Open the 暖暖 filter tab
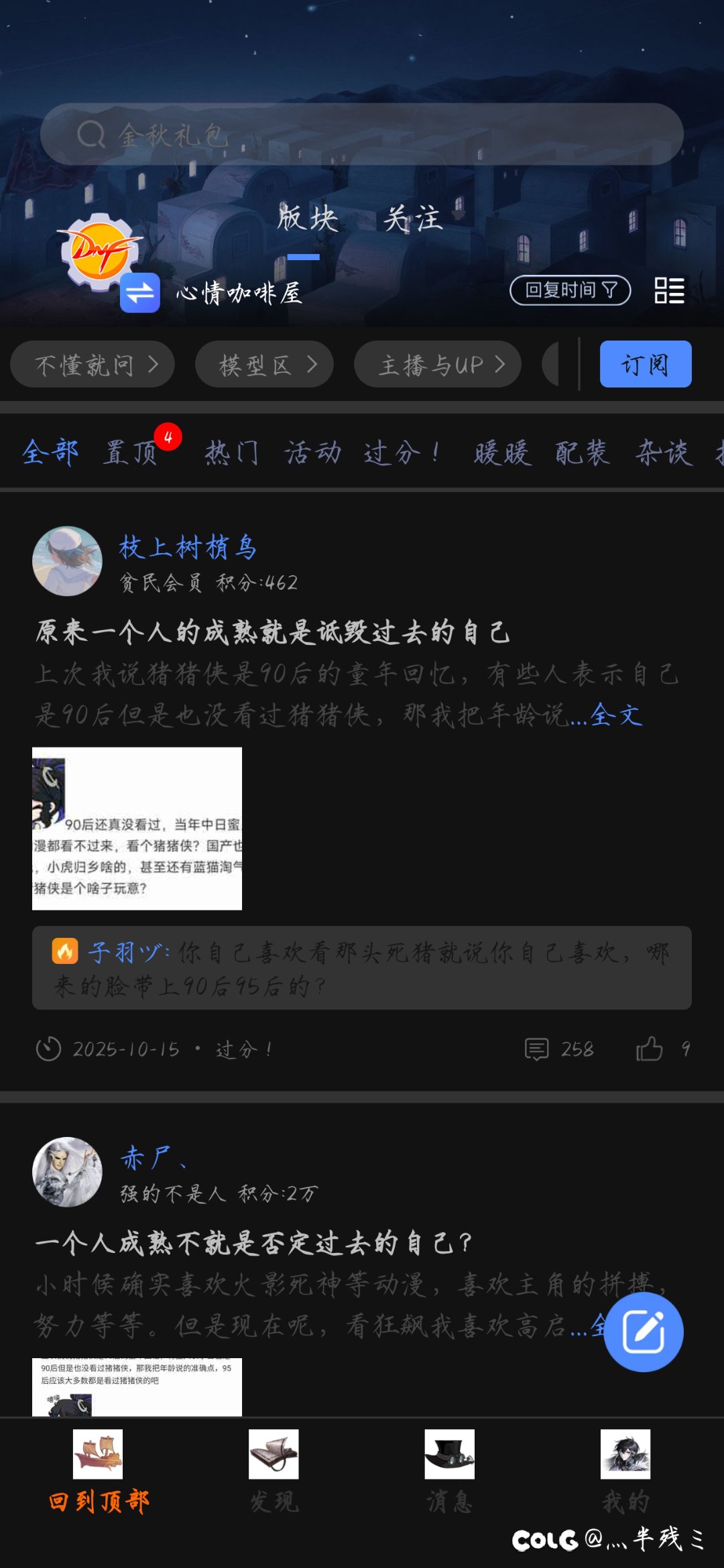The image size is (724, 1568). [x=502, y=453]
